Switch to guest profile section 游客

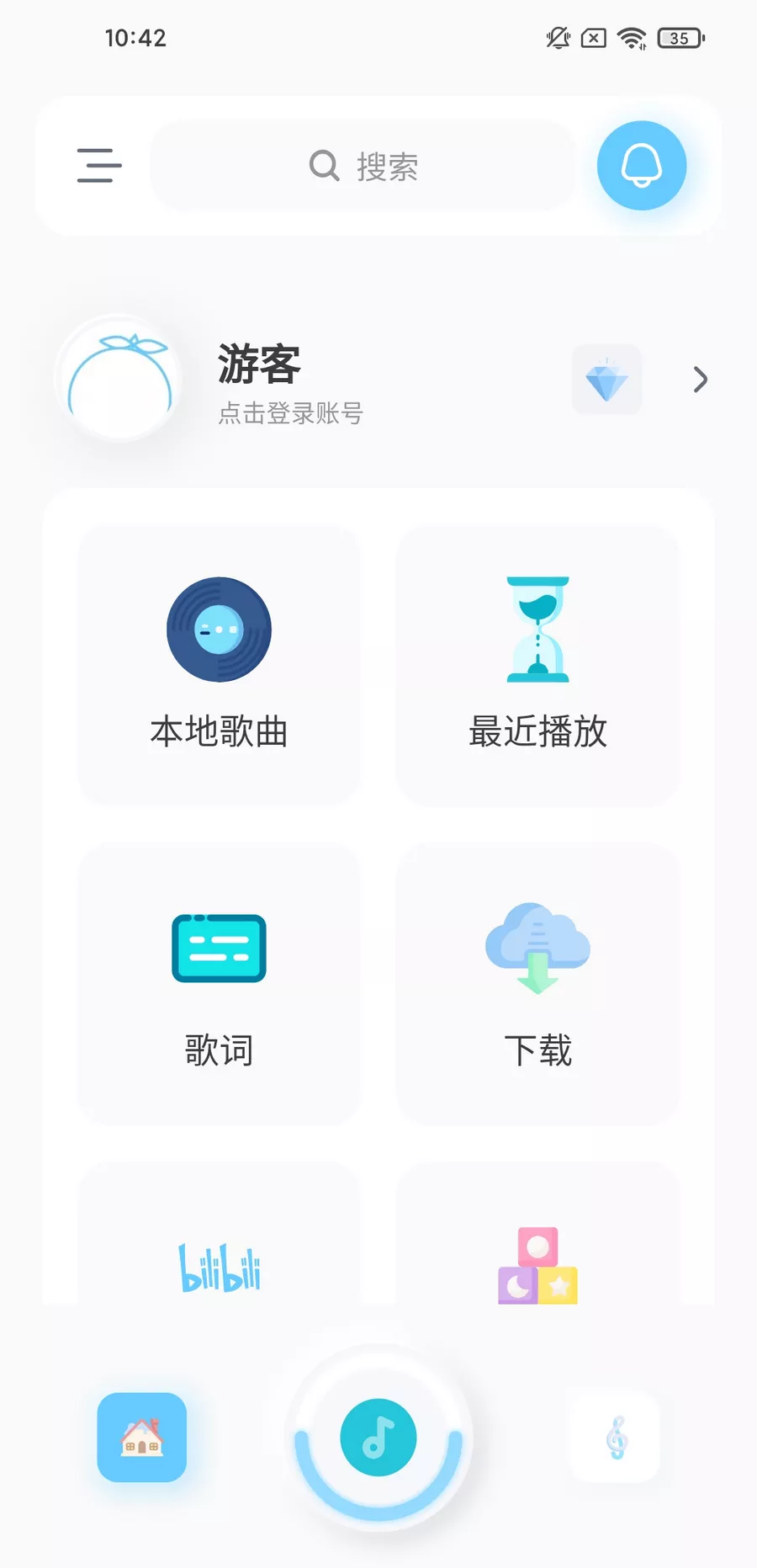[x=258, y=364]
